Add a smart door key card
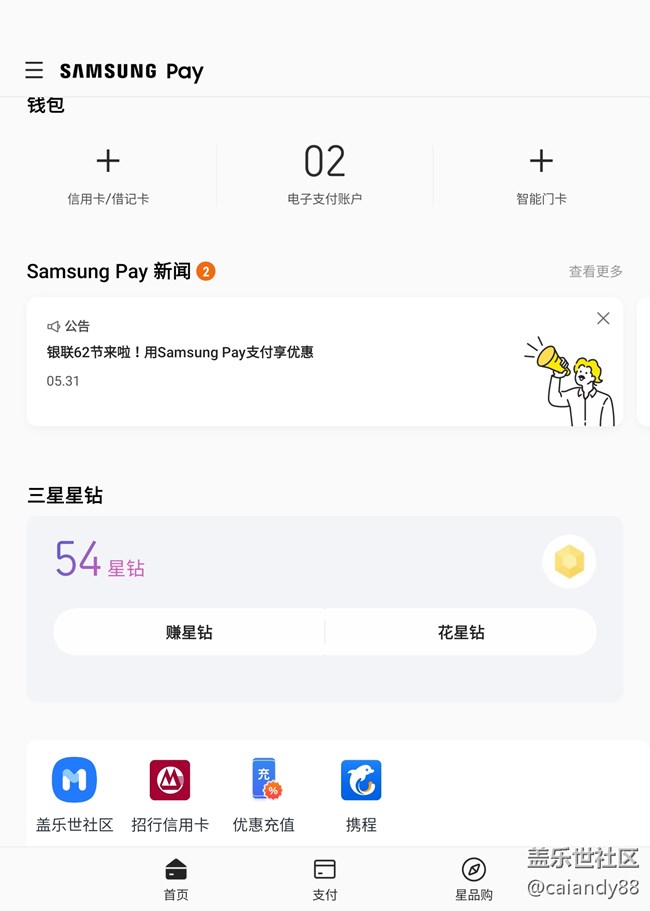This screenshot has width=650, height=911. [541, 172]
